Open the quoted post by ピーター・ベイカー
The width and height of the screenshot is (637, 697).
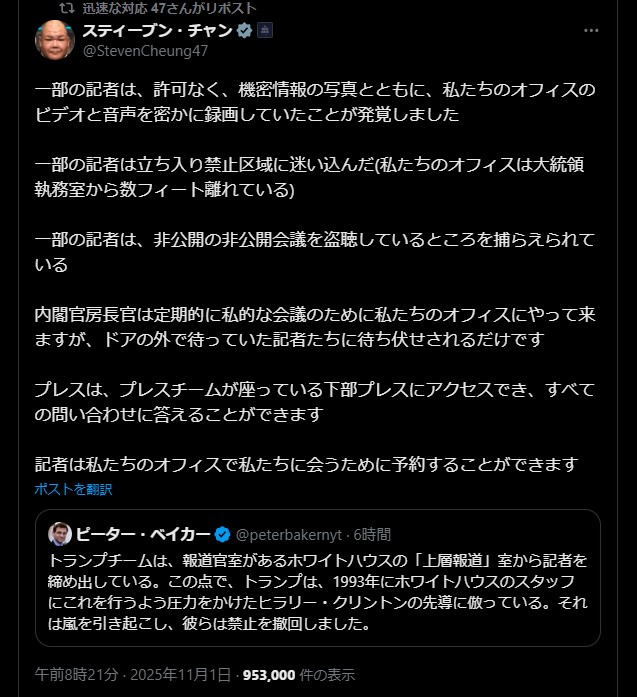pos(318,590)
